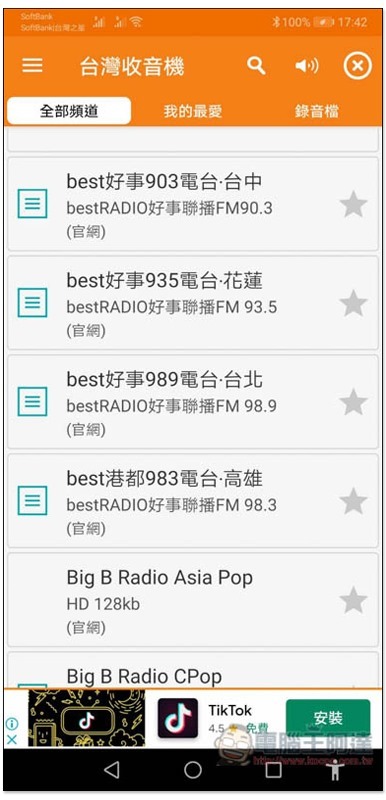Add best好事989電台·台北 to favorites

353,402
